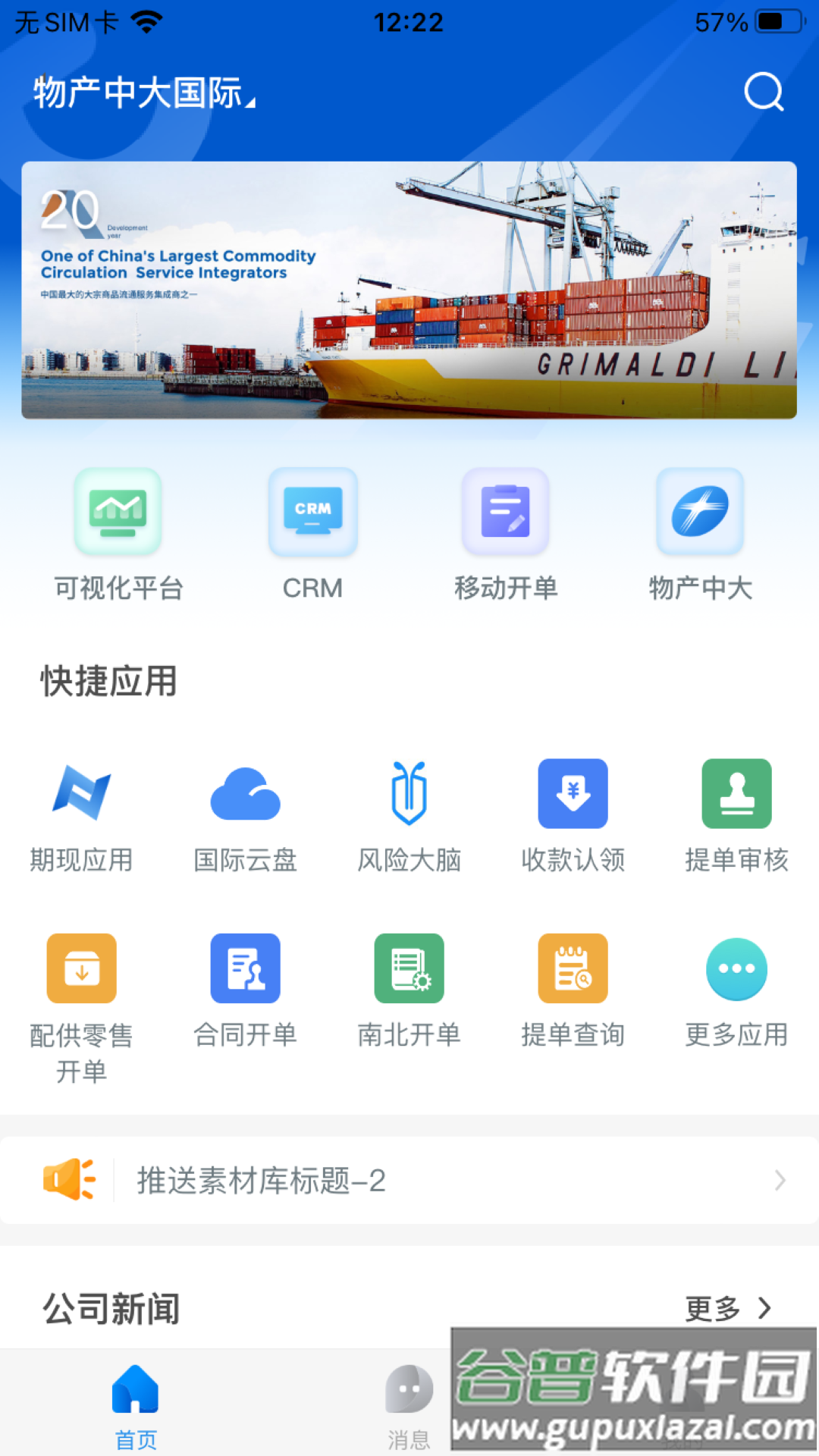Open the search magnifier
Image resolution: width=819 pixels, height=1456 pixels.
[x=763, y=93]
